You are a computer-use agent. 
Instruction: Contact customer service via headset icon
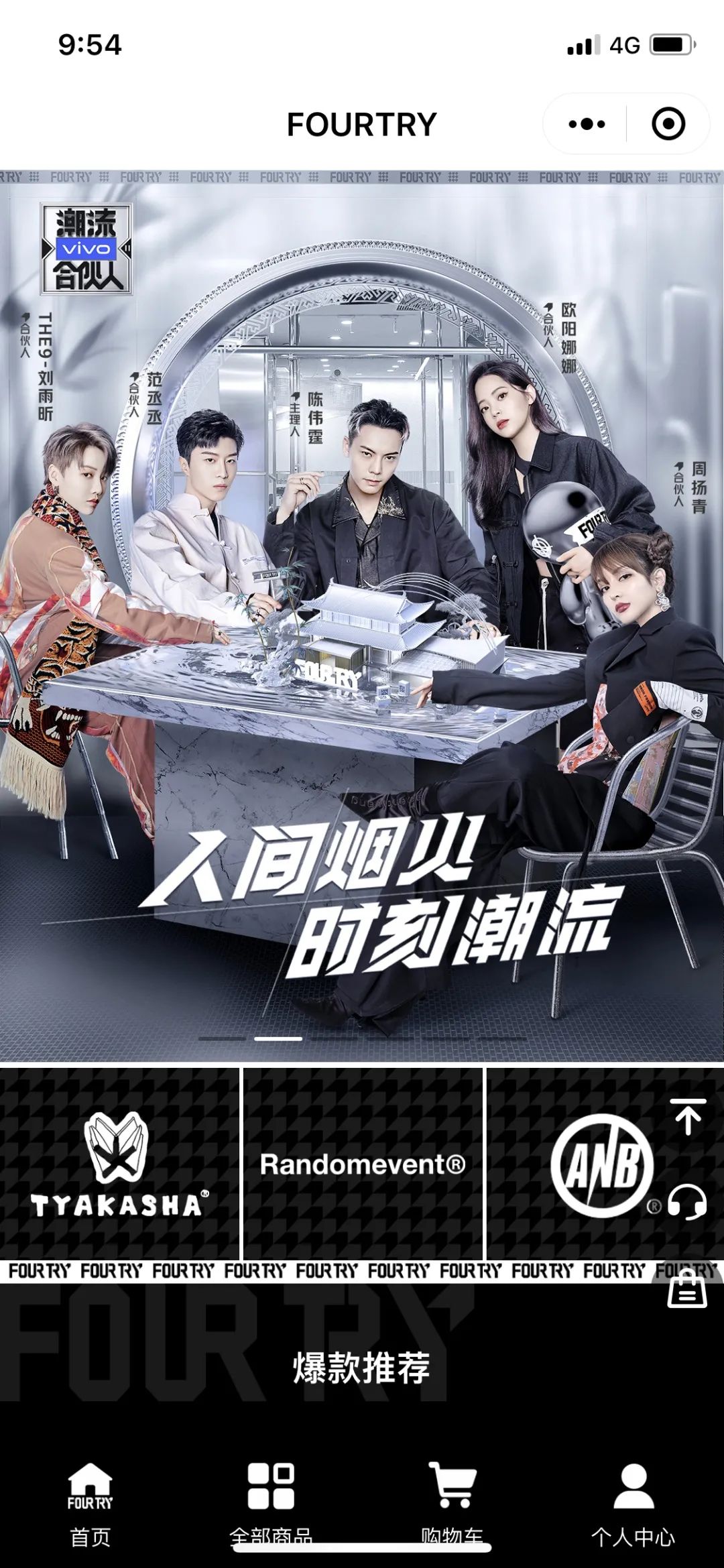(x=688, y=1201)
